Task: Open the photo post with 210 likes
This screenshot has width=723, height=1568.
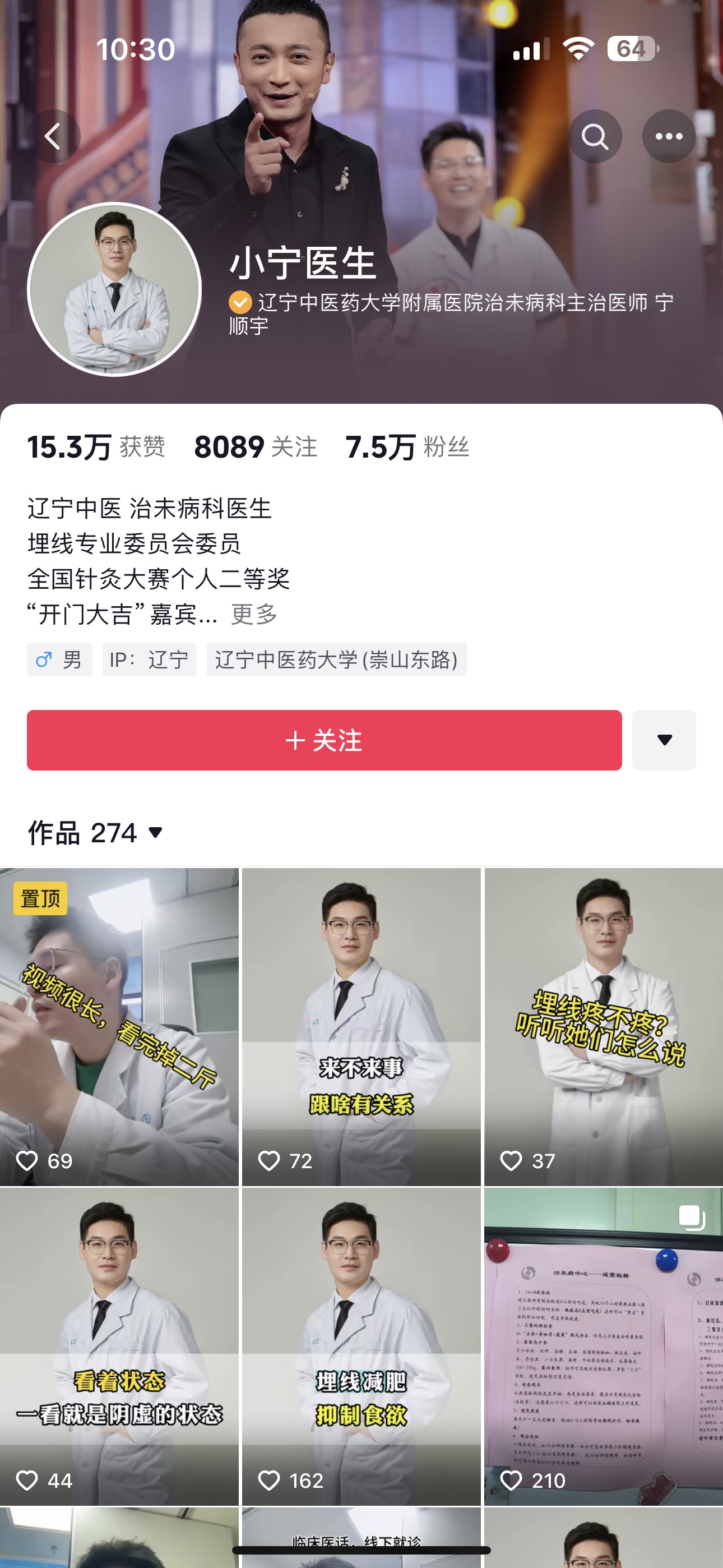Action: click(602, 1346)
